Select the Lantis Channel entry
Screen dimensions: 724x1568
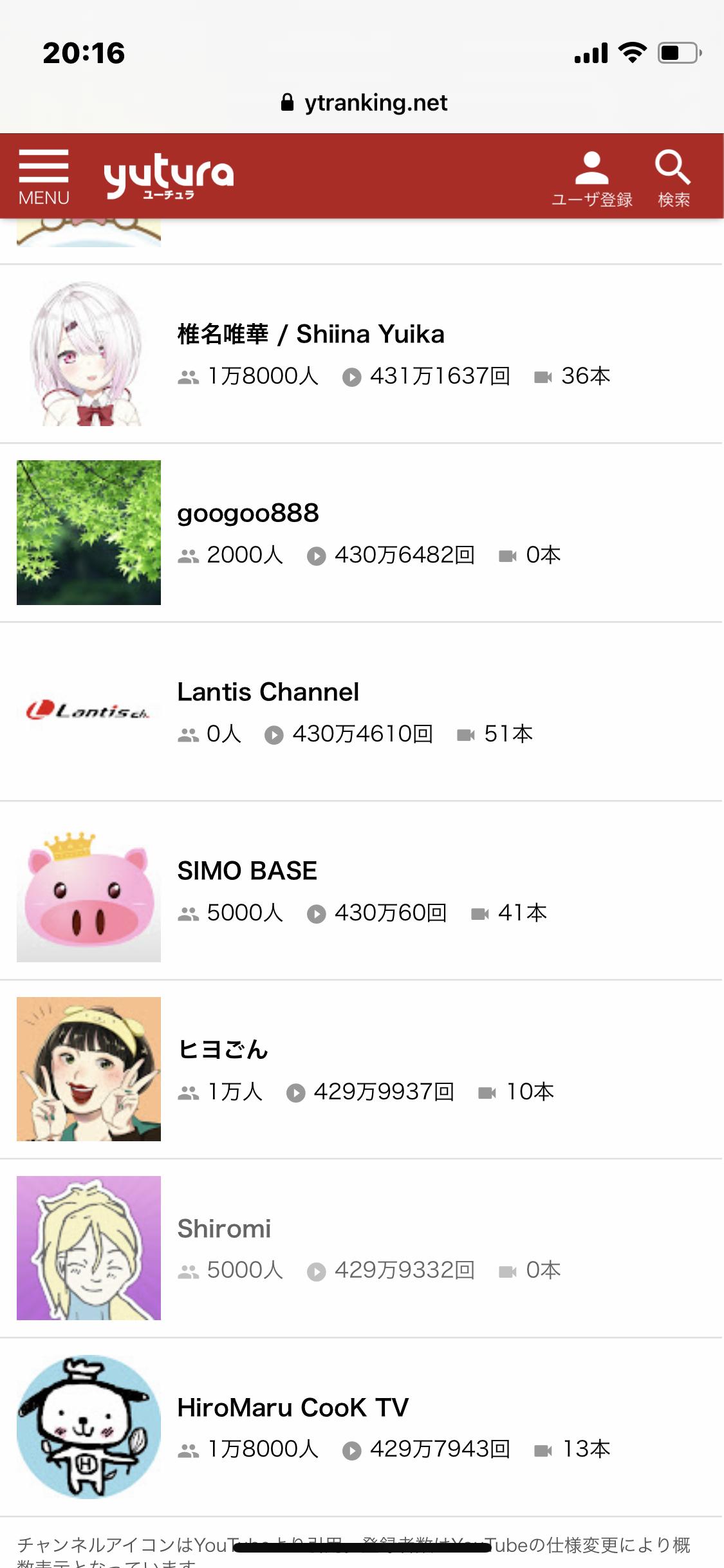click(360, 712)
